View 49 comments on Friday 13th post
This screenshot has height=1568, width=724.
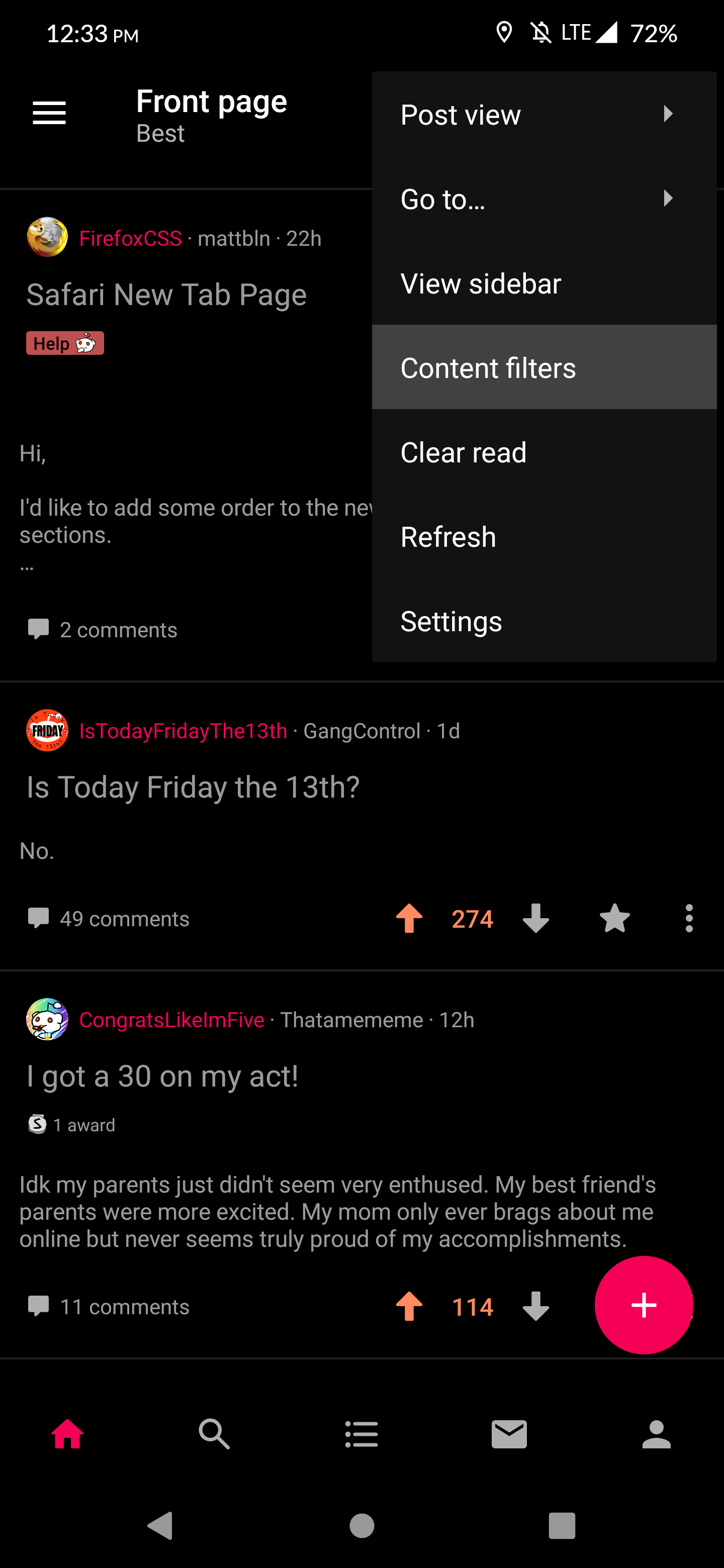pos(110,919)
